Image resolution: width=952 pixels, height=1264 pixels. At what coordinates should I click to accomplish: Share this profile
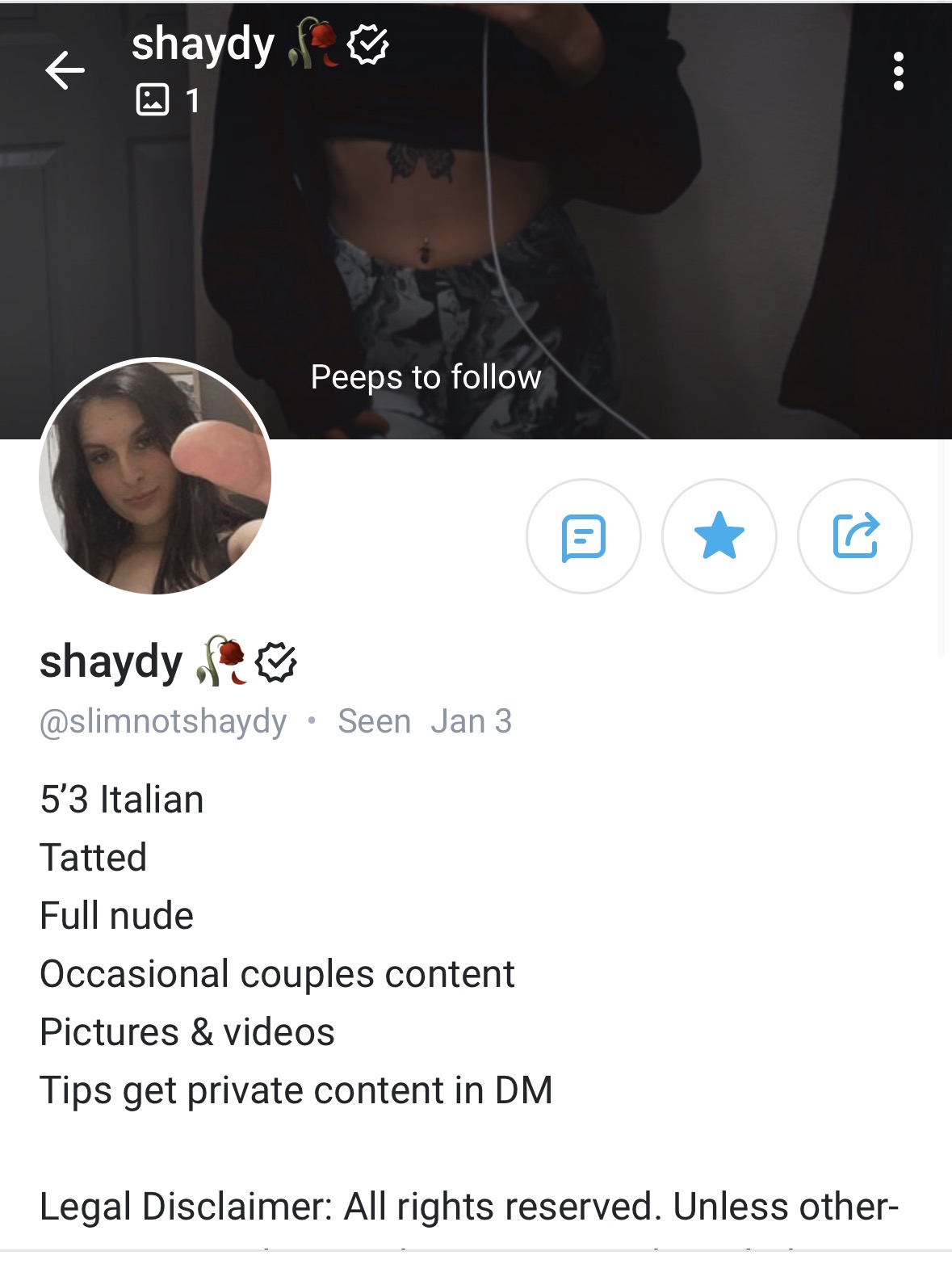(854, 536)
